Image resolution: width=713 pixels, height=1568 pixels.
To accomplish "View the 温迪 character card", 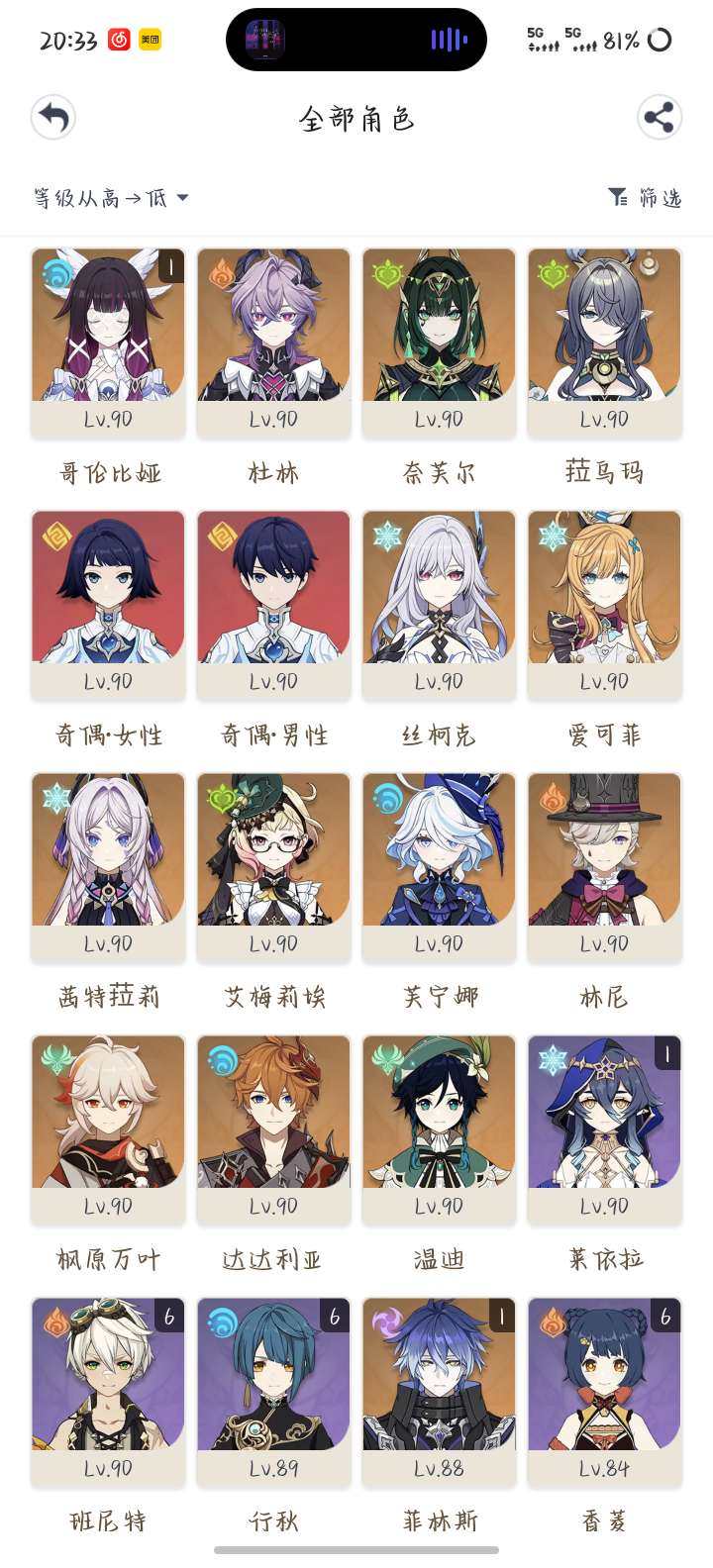I will [439, 1129].
